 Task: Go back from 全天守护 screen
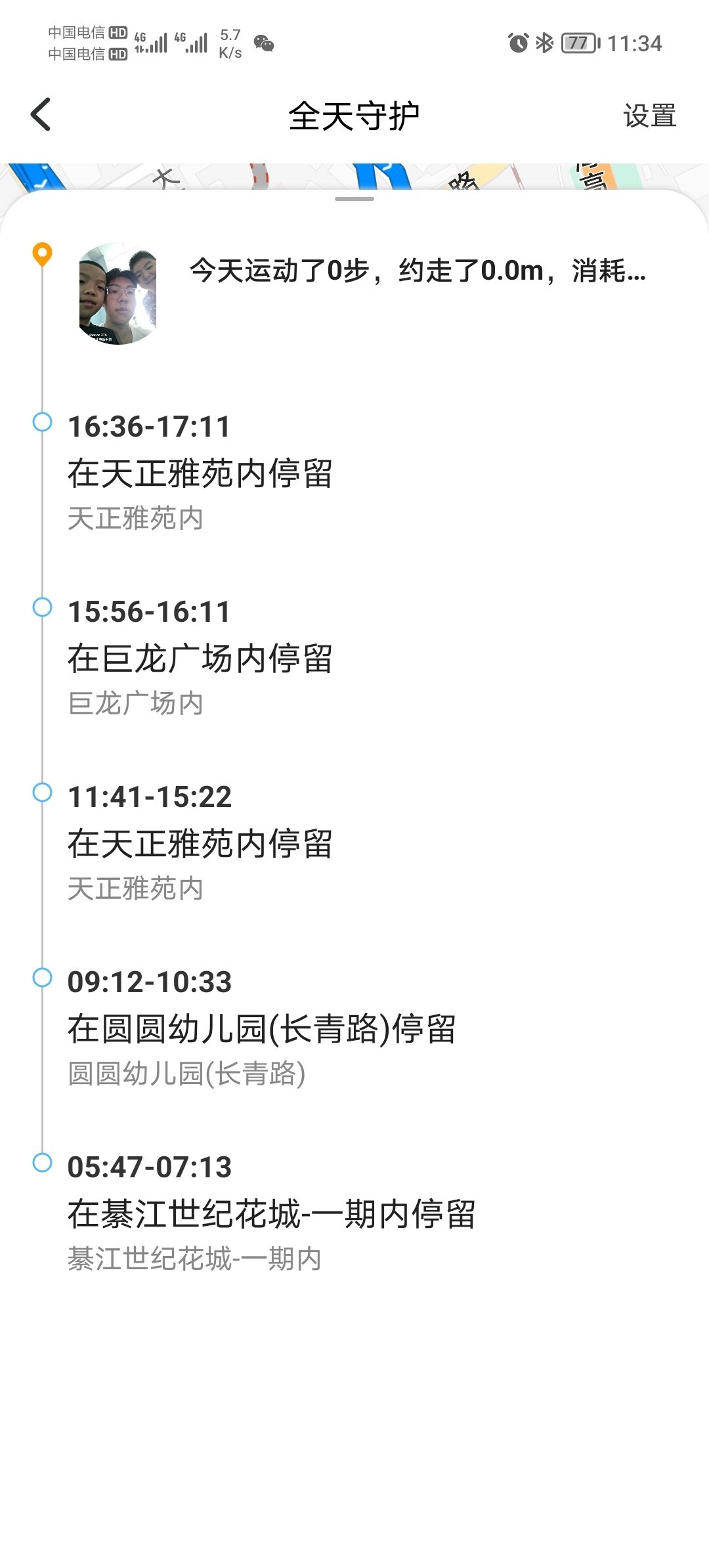pos(41,115)
